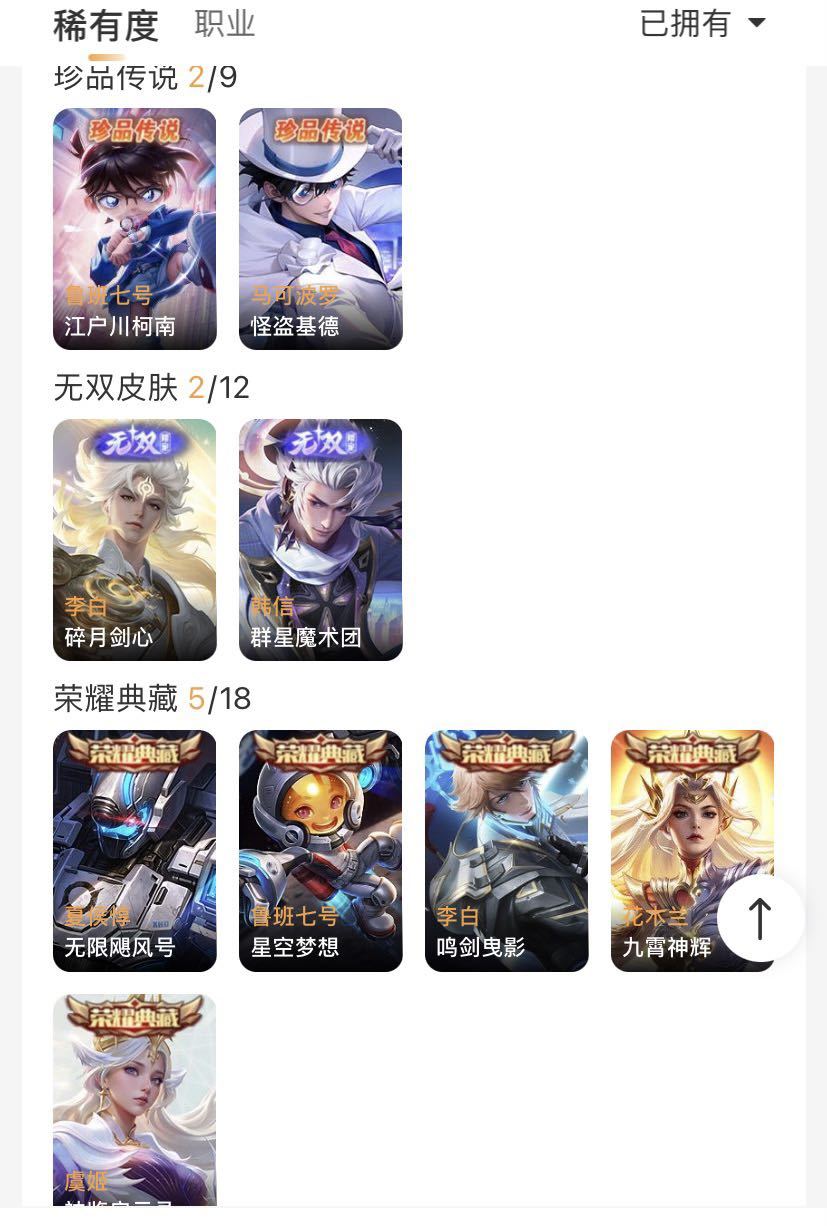Image resolution: width=827 pixels, height=1226 pixels.
Task: Expand the 已拥有 filter dropdown
Action: coord(702,23)
